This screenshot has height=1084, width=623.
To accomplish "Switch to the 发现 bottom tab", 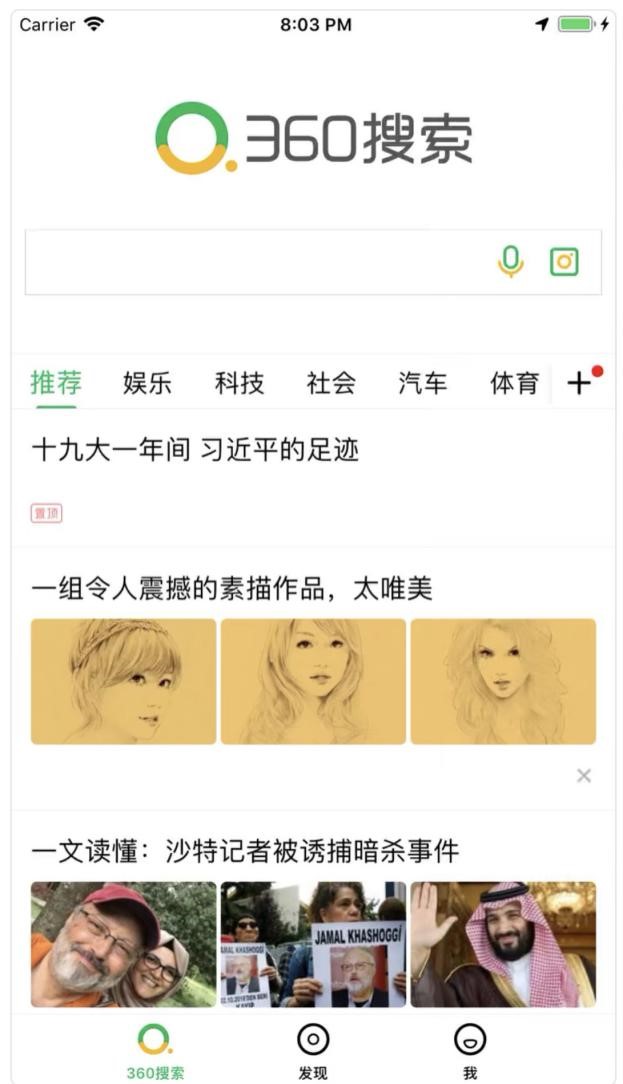I will point(313,1050).
